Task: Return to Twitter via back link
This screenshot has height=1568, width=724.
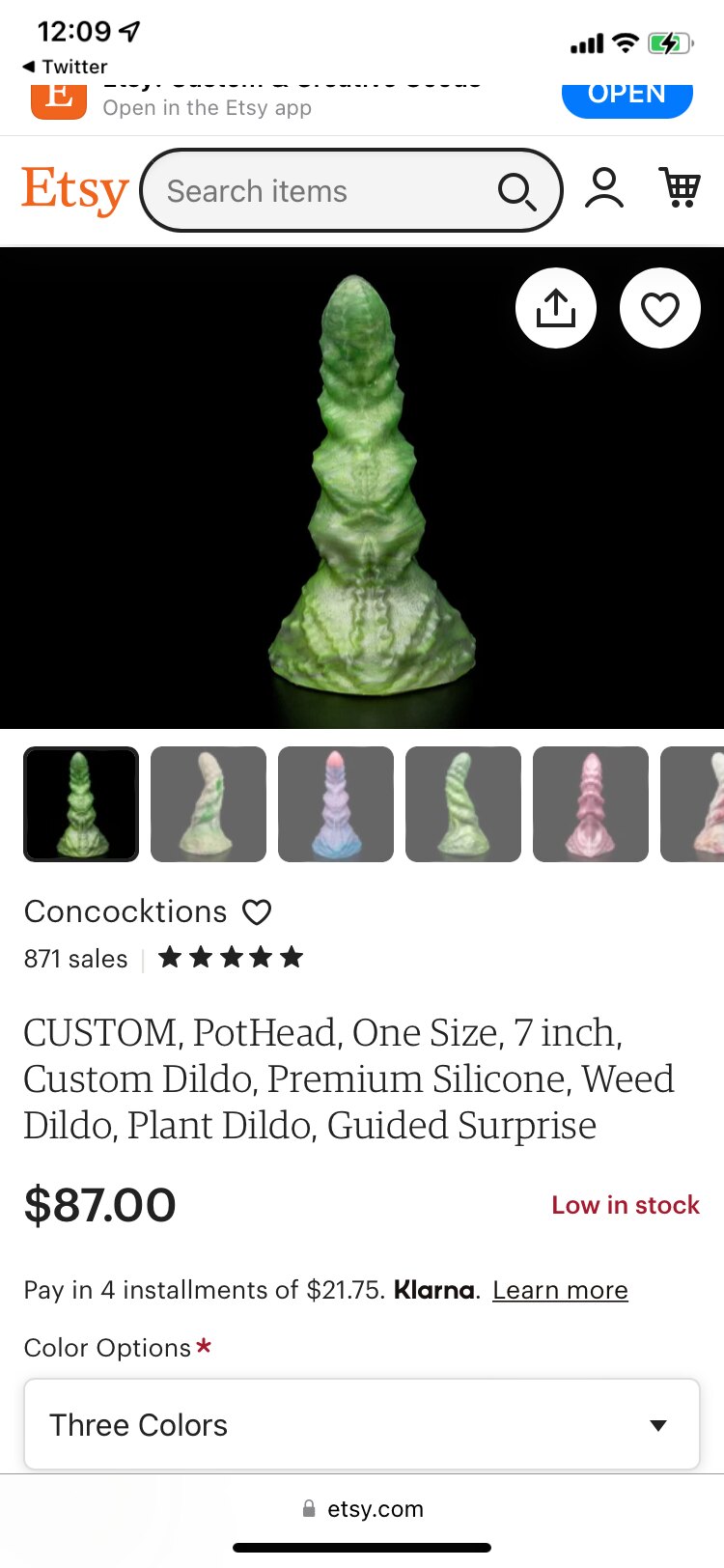Action: [64, 67]
